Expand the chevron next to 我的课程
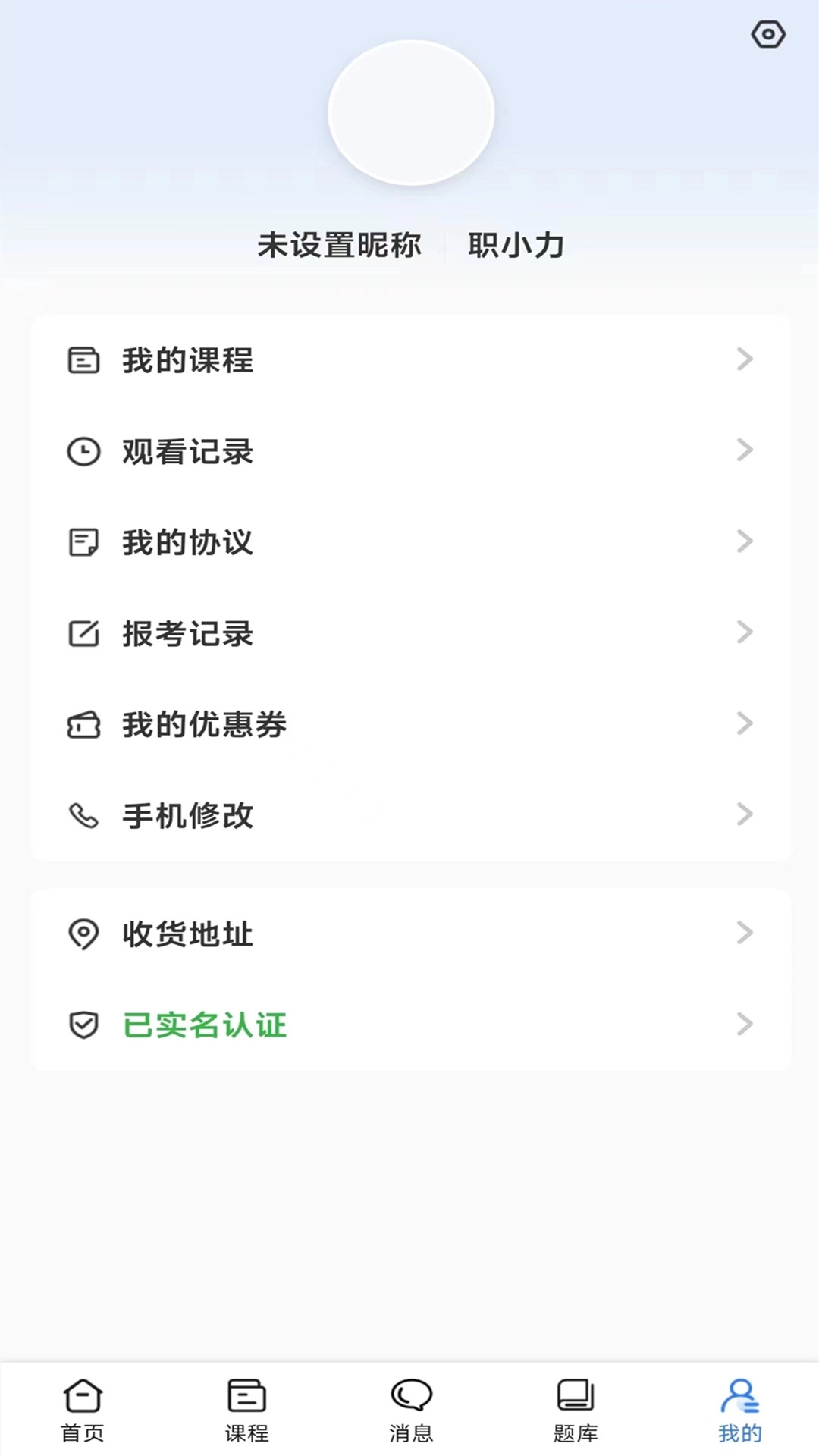This screenshot has height=1456, width=819. tap(745, 360)
